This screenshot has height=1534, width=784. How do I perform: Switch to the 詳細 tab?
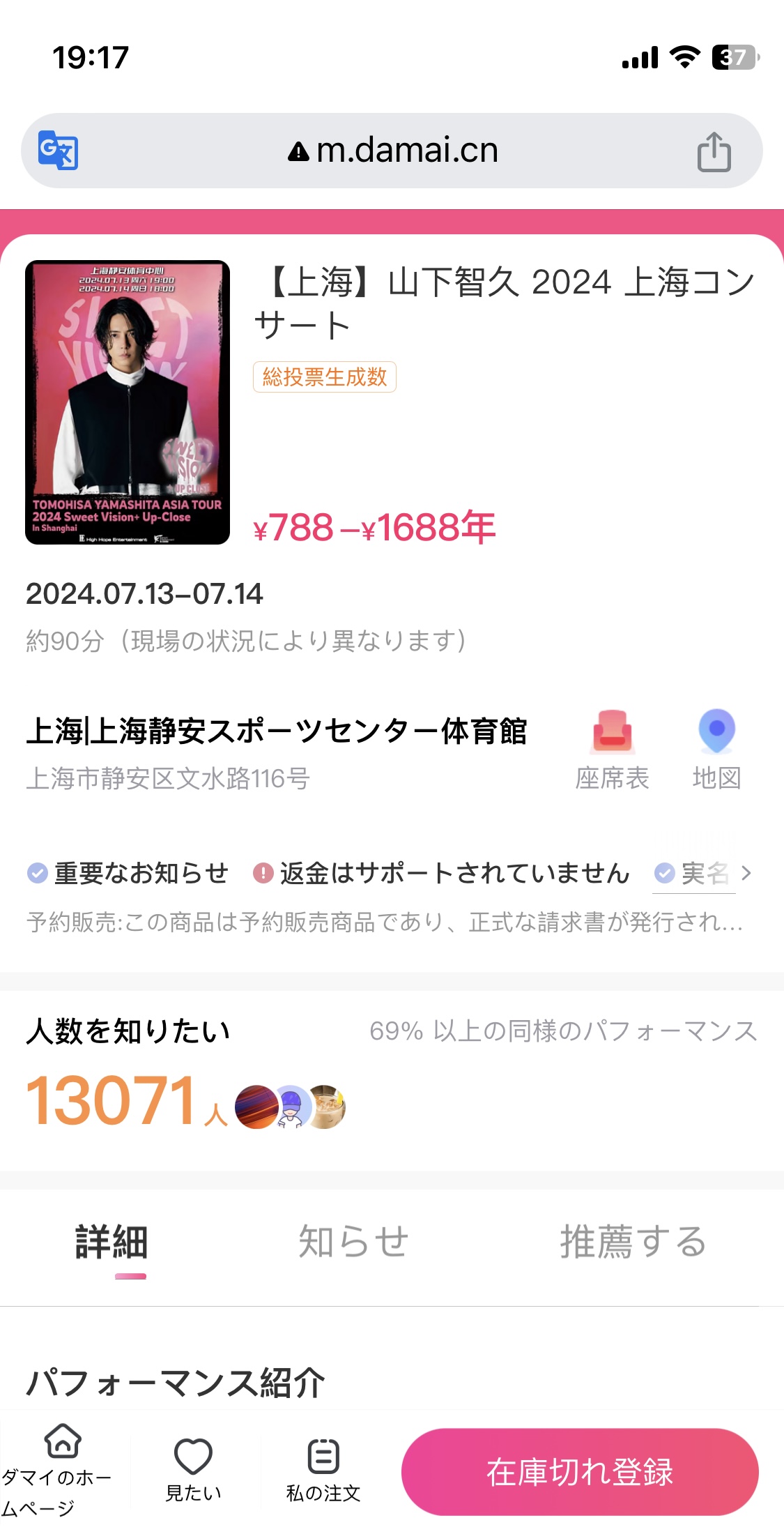[112, 1243]
